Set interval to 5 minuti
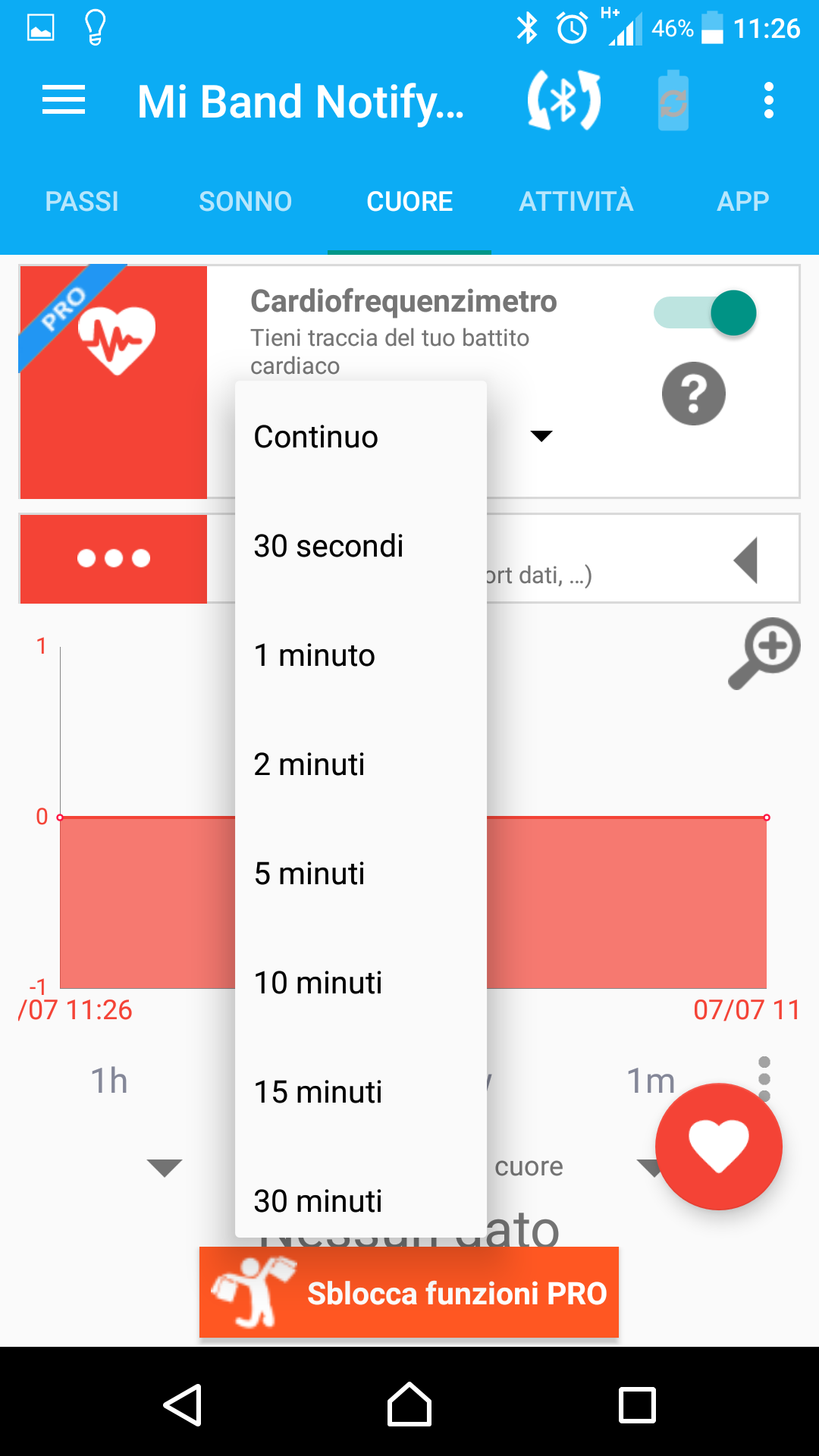 coord(361,874)
